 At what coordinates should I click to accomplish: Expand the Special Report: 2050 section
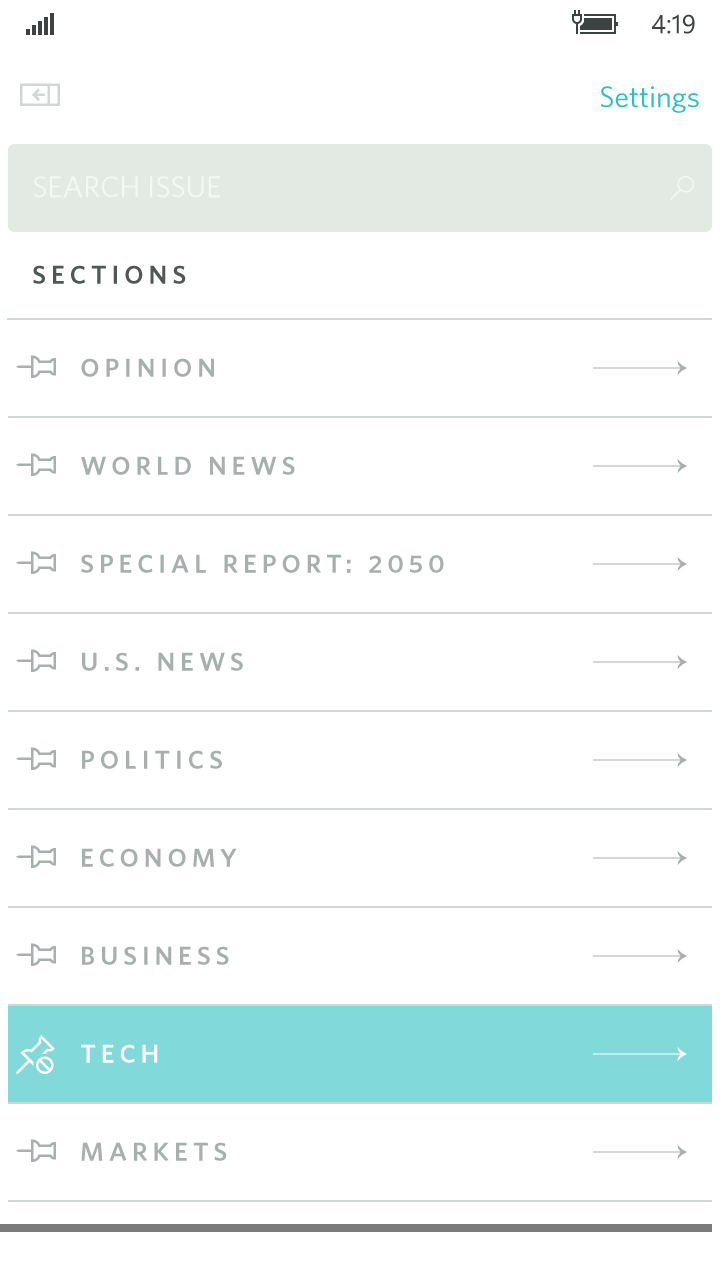pos(640,563)
